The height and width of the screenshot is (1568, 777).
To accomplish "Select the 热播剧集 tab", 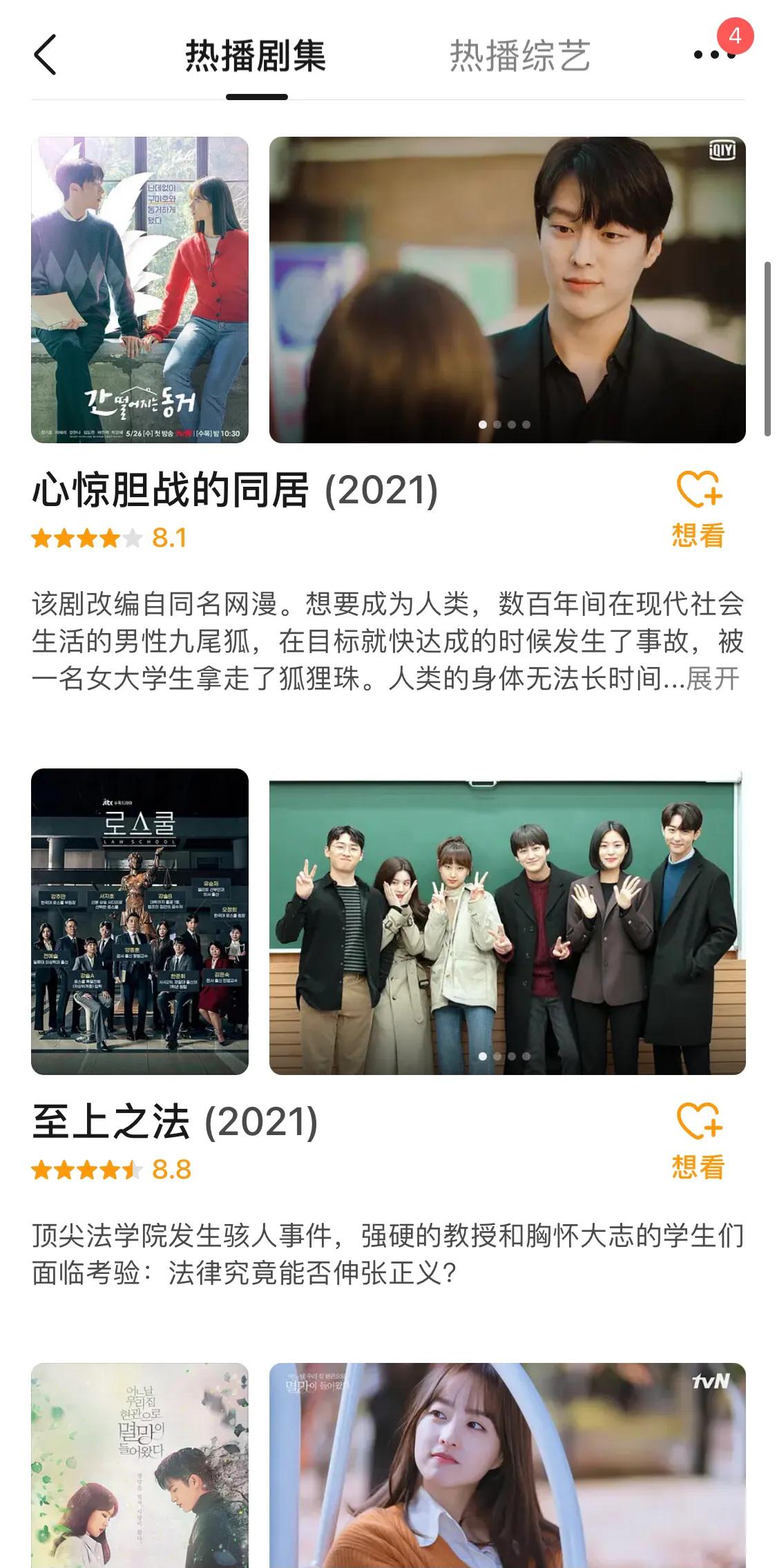I will point(257,57).
